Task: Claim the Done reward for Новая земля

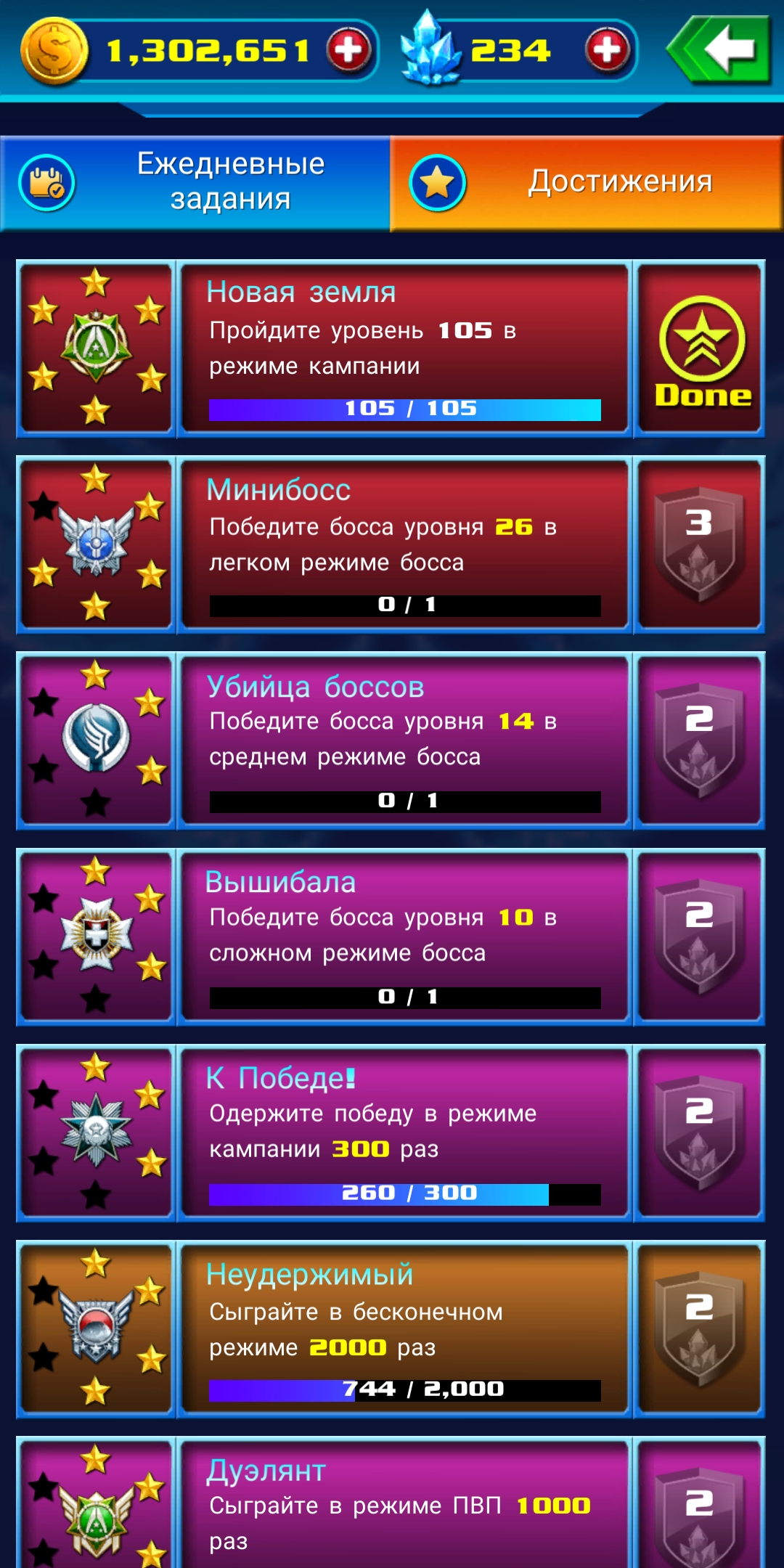Action: coord(700,349)
